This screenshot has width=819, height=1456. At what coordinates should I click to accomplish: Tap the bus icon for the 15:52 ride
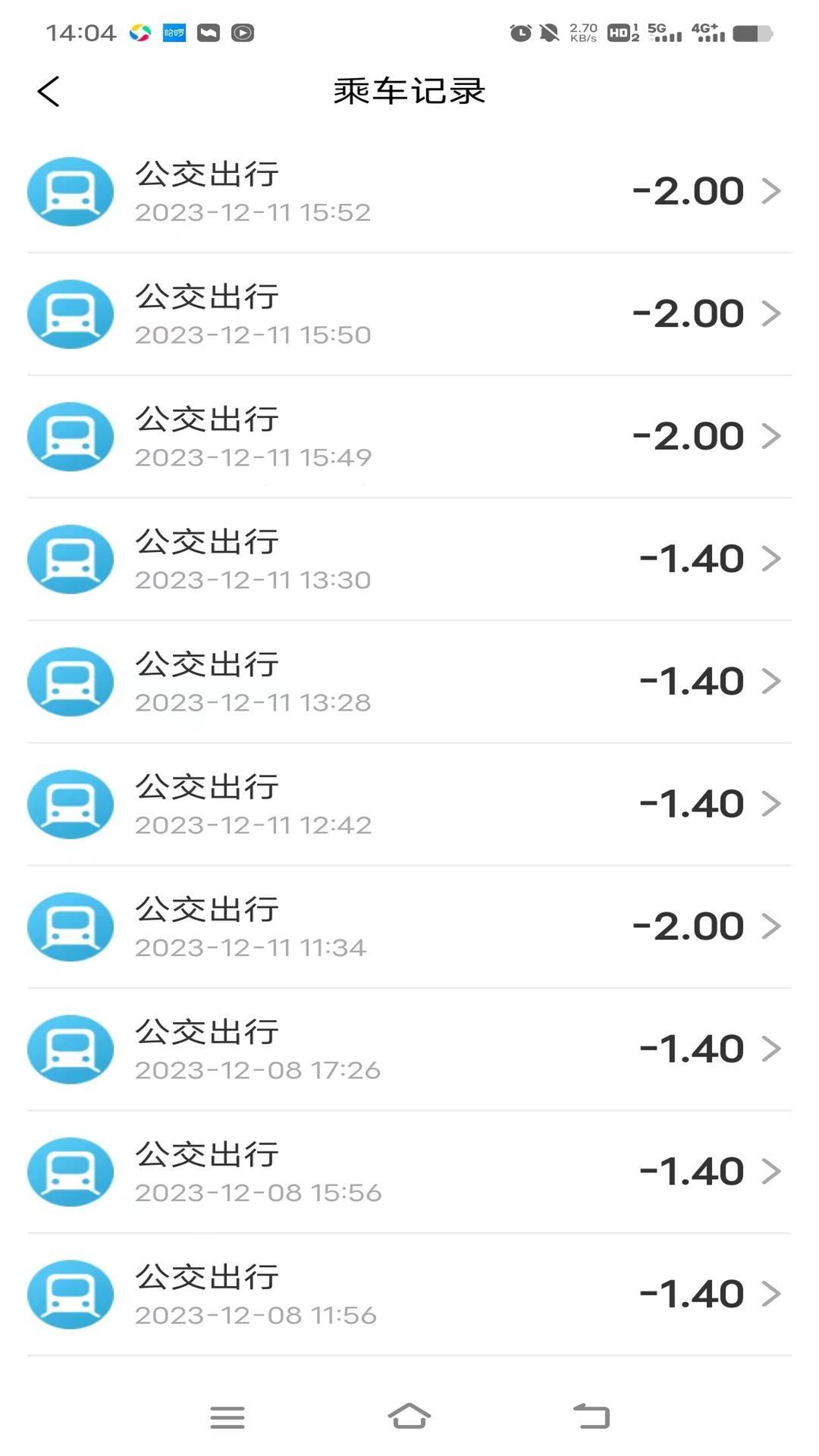pyautogui.click(x=70, y=191)
